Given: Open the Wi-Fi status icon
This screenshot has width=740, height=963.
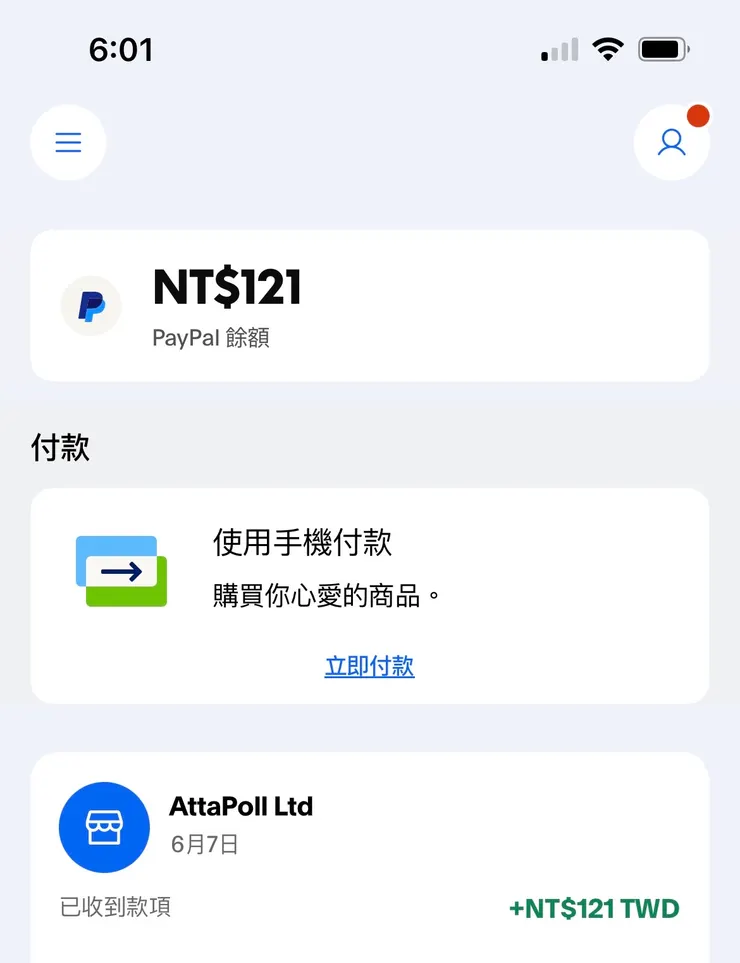Looking at the screenshot, I should click(x=609, y=47).
